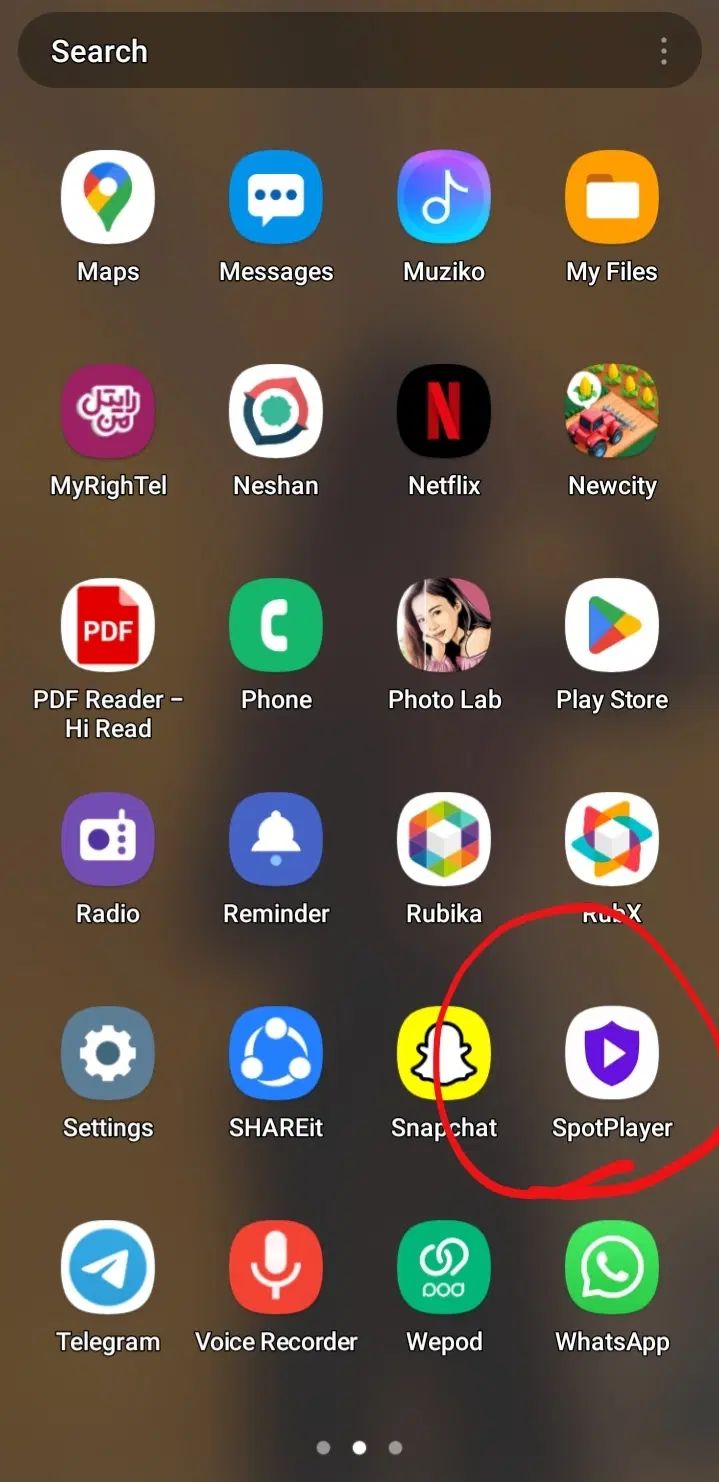Open PDF Reader – Hi Read
The width and height of the screenshot is (719, 1482).
tap(108, 626)
